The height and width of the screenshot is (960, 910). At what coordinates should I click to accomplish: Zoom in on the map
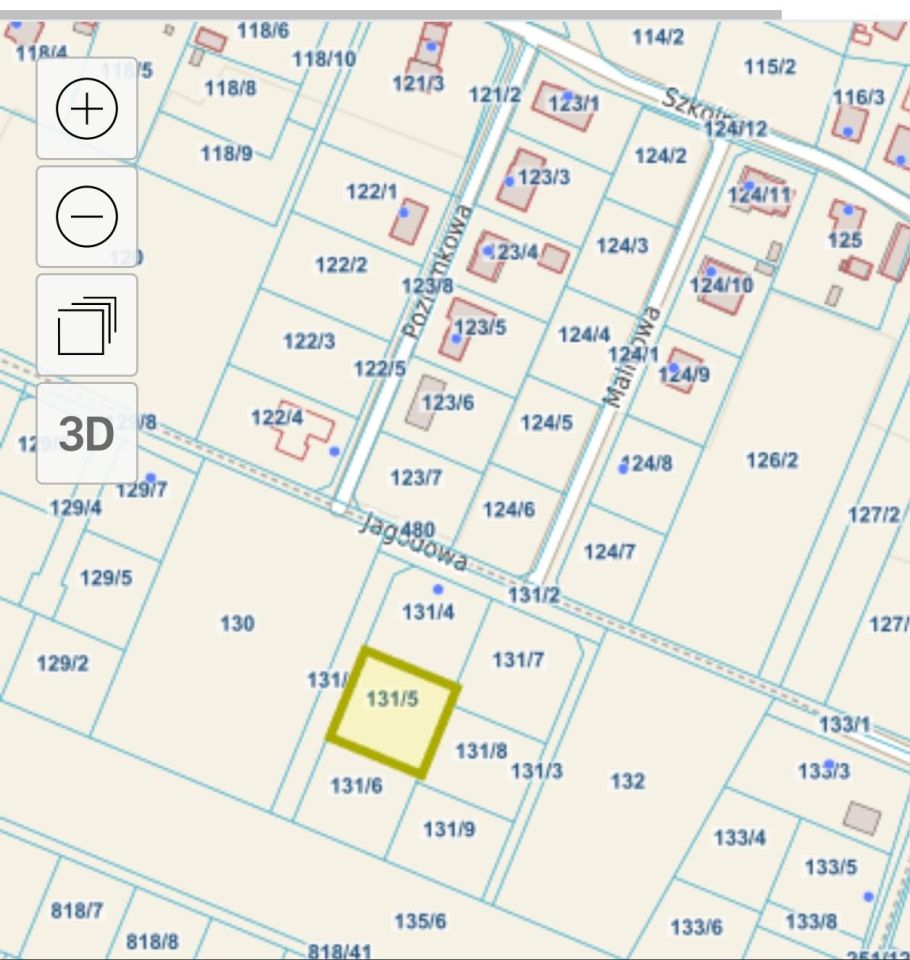87,108
